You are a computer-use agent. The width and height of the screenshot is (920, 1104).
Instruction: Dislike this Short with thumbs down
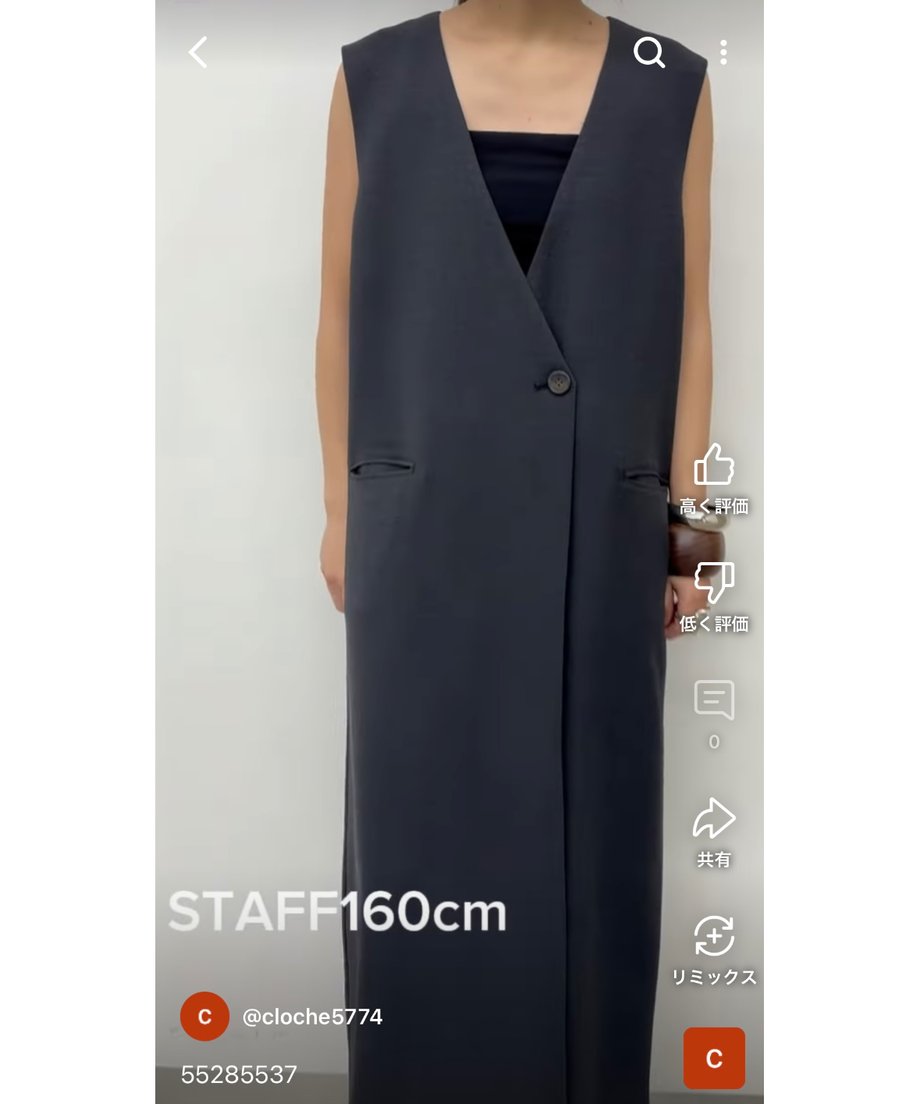click(x=714, y=583)
